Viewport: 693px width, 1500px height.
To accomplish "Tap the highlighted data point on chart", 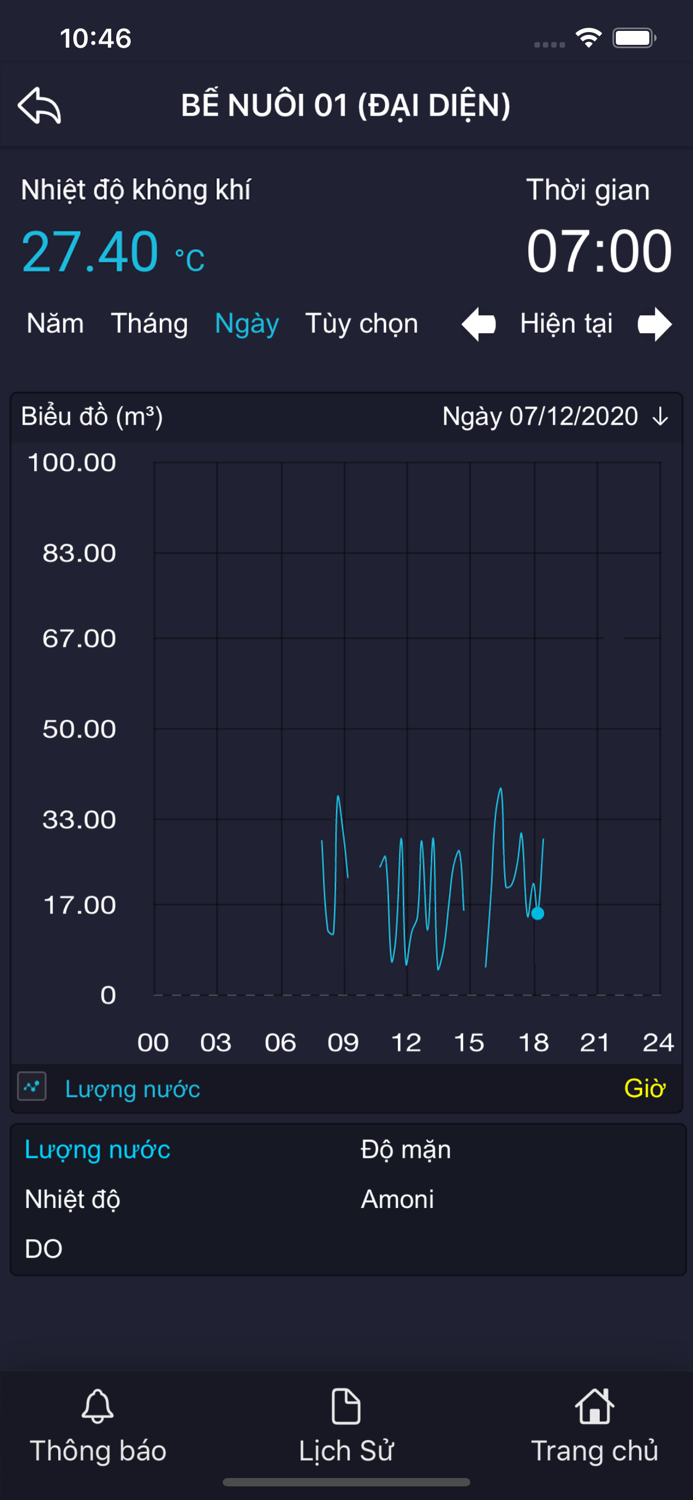I will point(538,913).
